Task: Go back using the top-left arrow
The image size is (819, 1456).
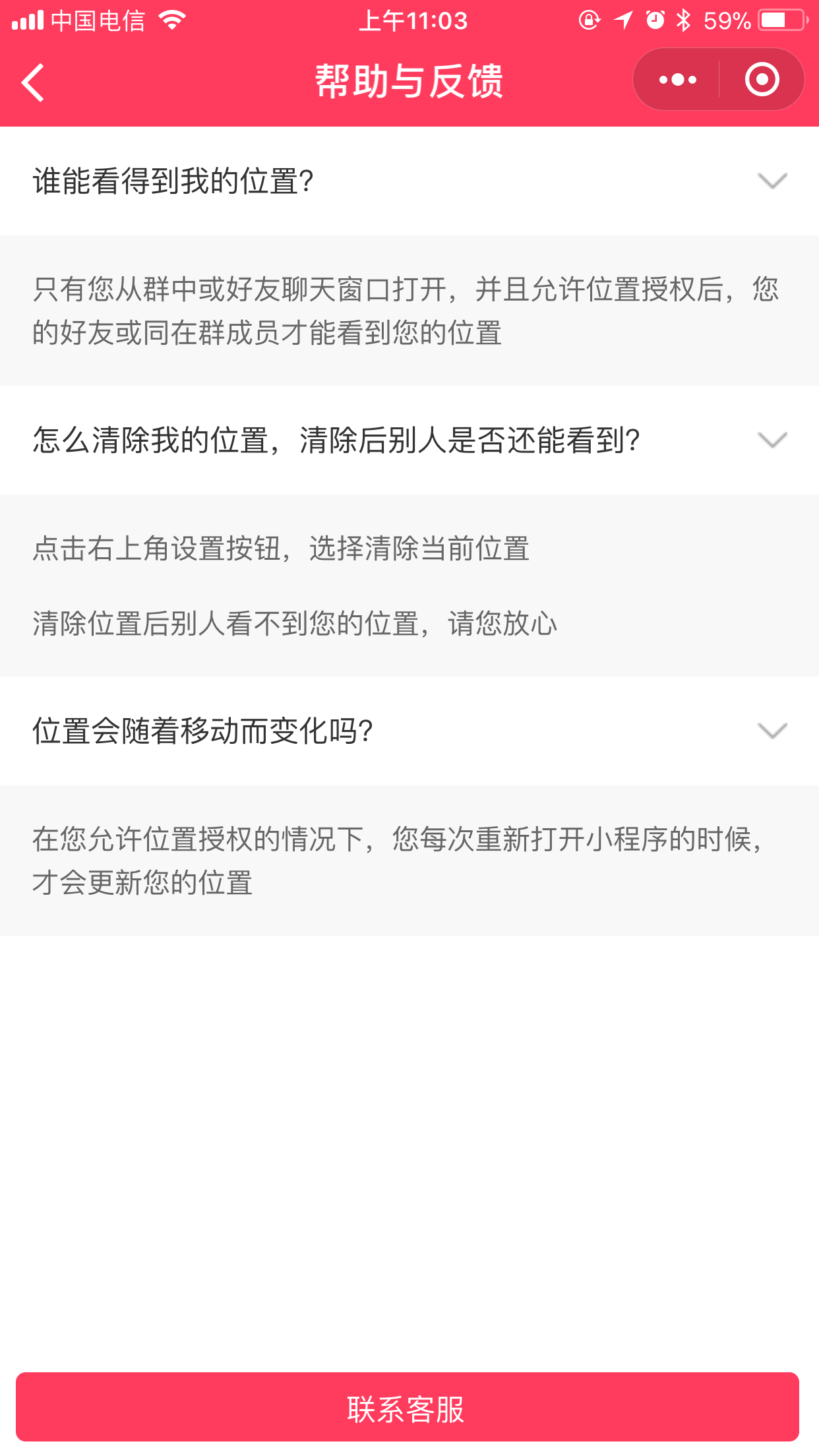Action: coord(33,82)
